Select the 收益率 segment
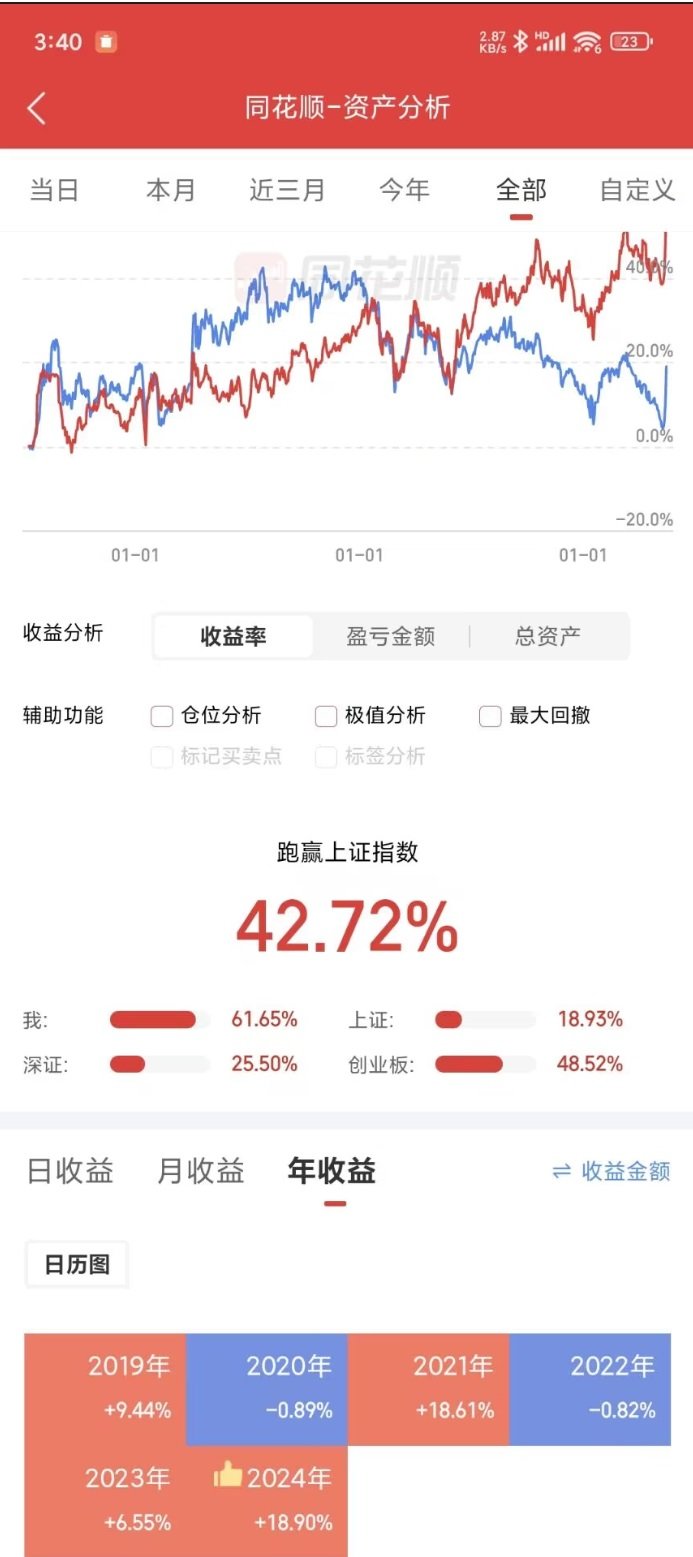693x1557 pixels. point(234,637)
